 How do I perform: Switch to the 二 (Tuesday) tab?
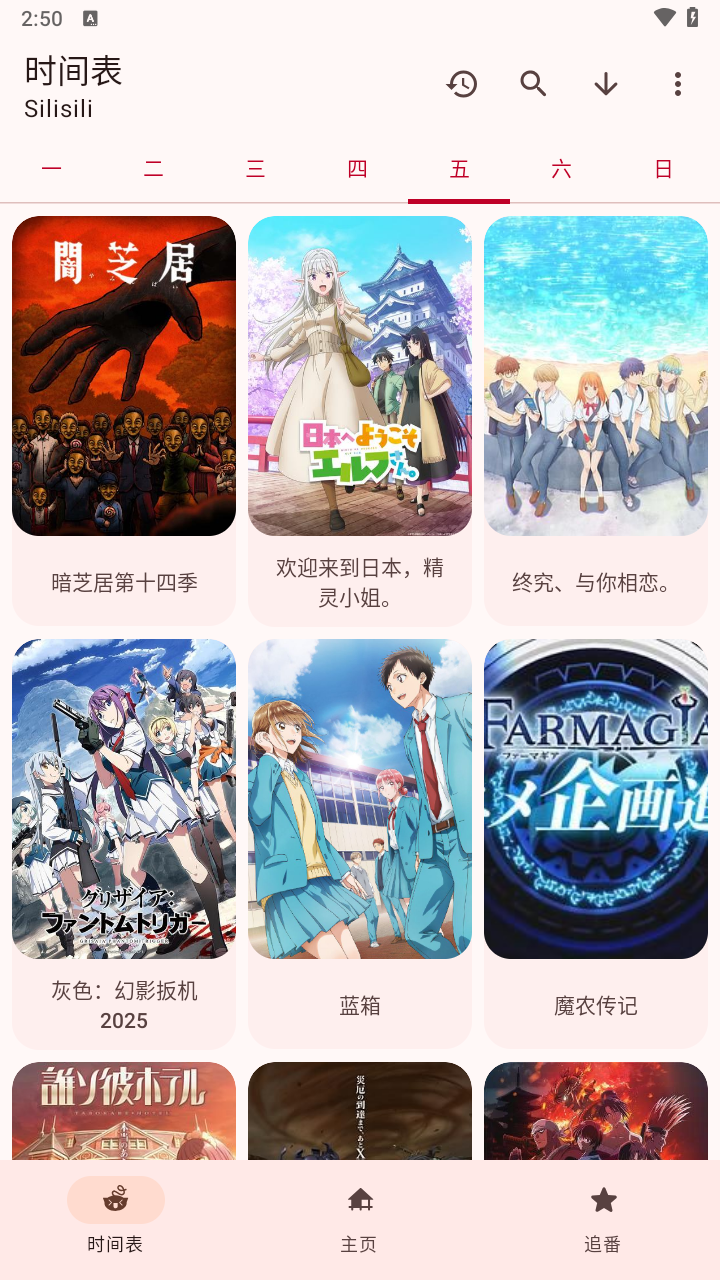tap(154, 169)
